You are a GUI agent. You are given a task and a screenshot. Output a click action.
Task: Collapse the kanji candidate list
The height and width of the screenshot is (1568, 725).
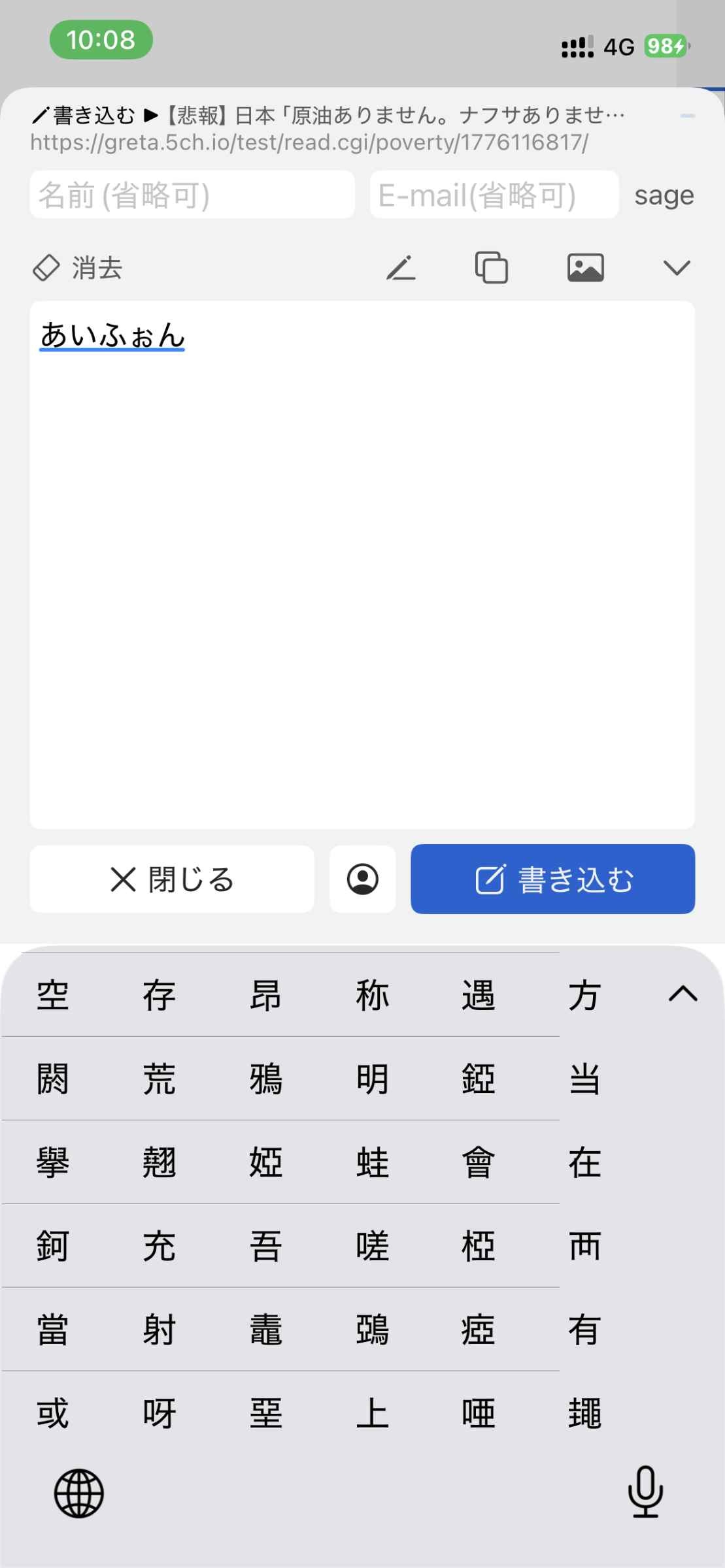pyautogui.click(x=683, y=994)
